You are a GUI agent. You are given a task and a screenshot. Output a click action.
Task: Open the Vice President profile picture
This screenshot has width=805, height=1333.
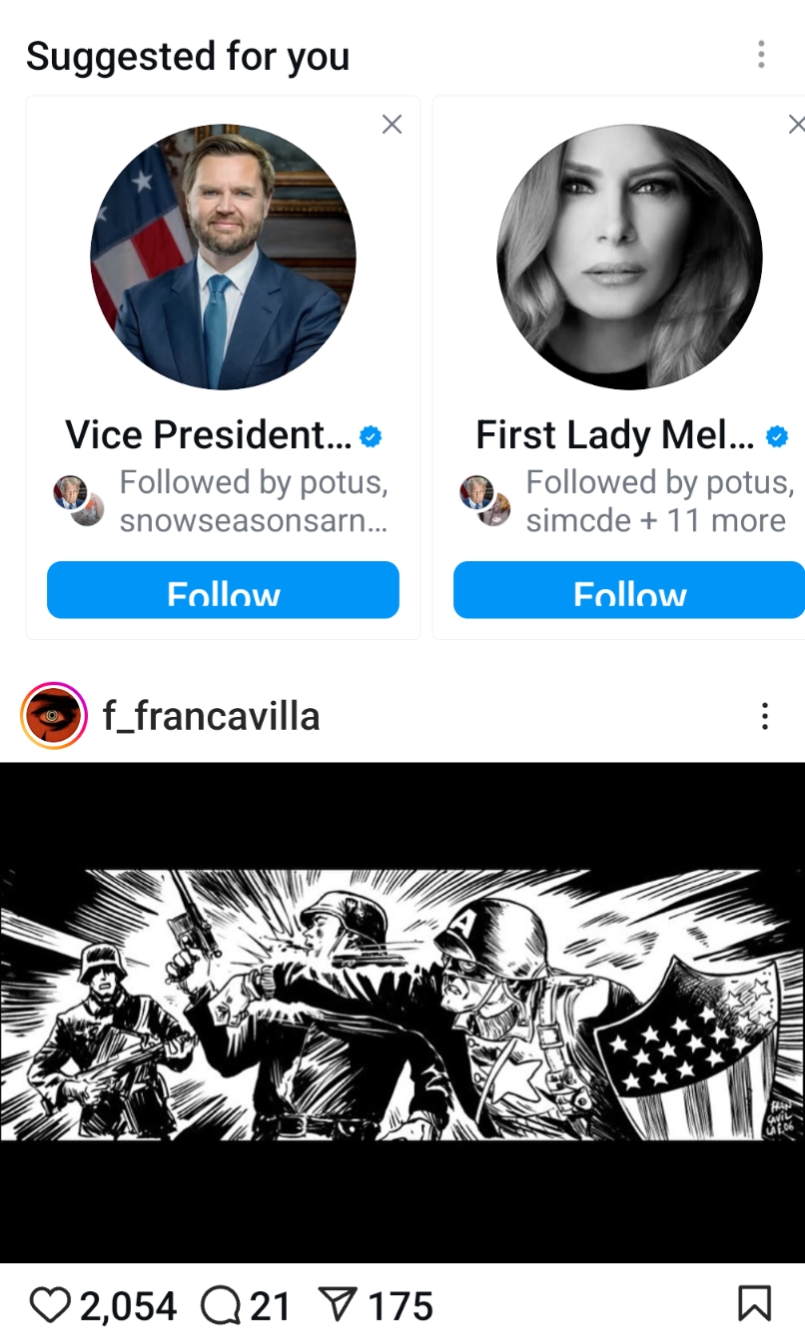coord(223,256)
